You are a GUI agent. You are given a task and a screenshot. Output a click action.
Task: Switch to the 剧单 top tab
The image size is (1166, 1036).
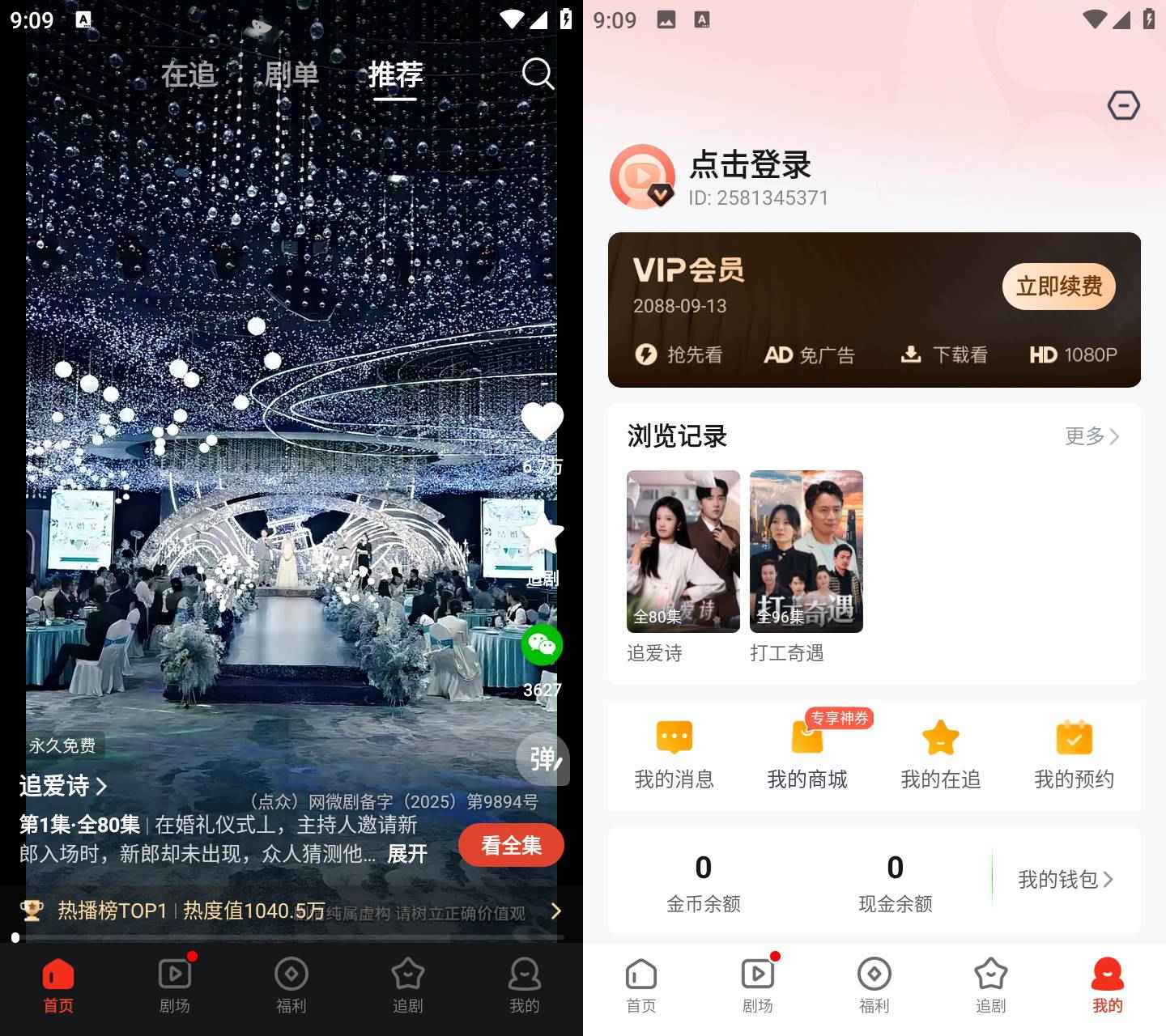point(291,75)
